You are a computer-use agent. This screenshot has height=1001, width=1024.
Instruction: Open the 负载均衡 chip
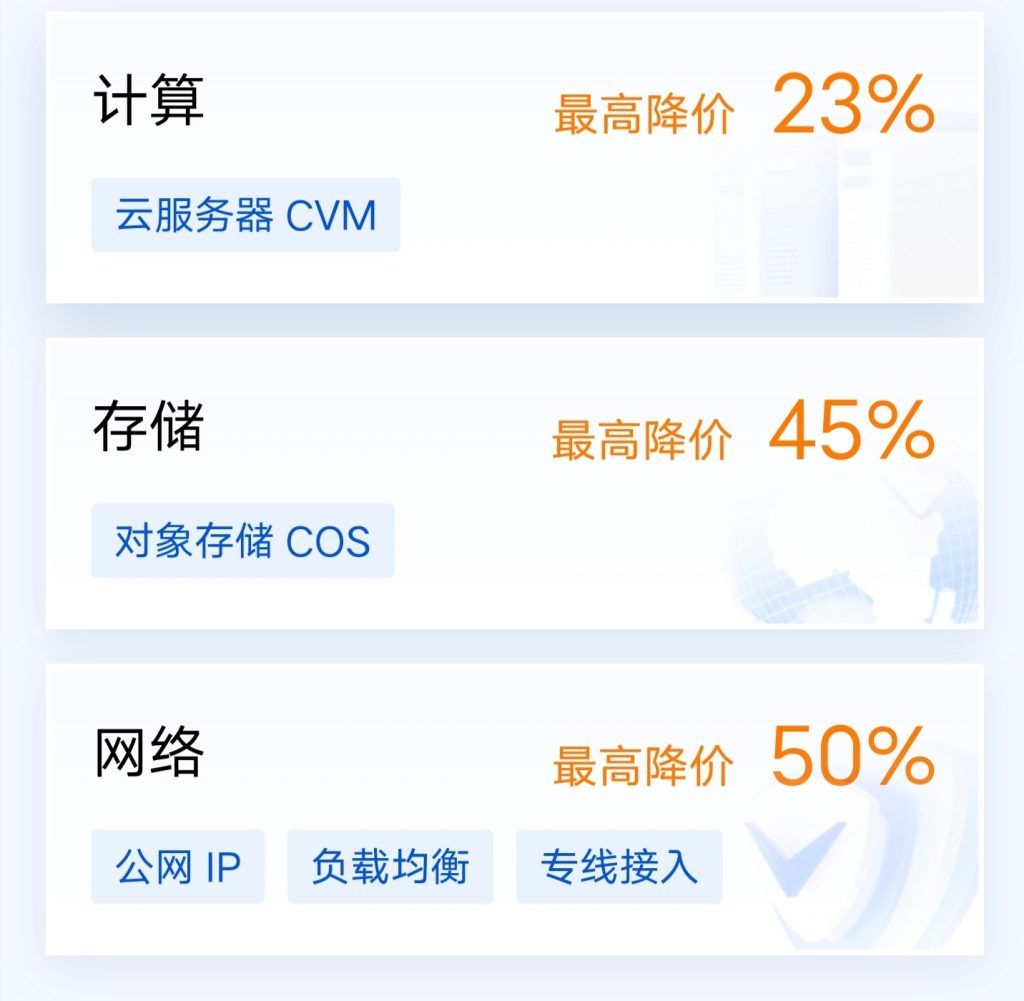coord(390,867)
